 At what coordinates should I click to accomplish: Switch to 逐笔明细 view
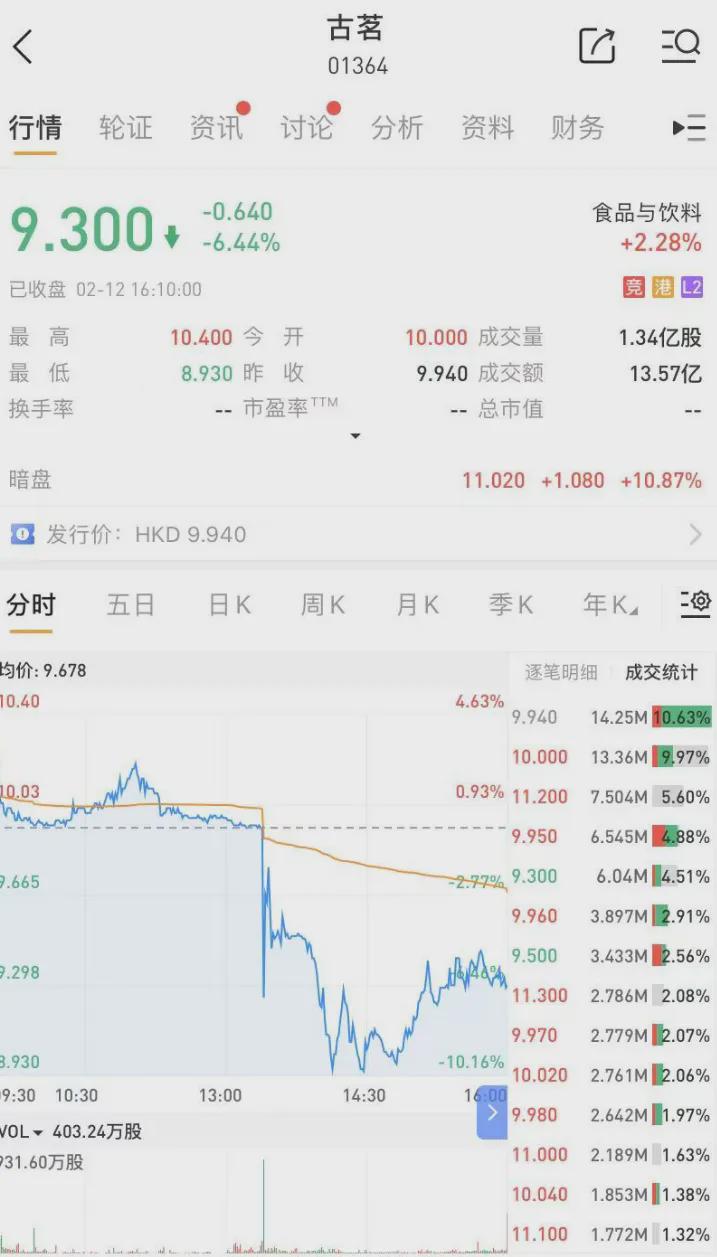[561, 673]
